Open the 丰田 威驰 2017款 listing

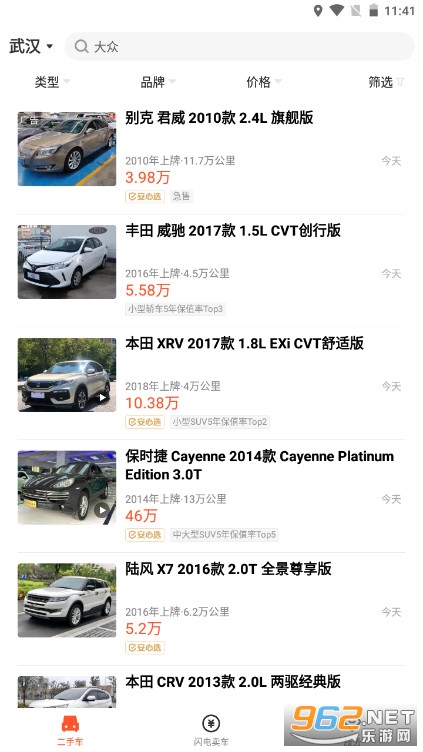(x=211, y=270)
